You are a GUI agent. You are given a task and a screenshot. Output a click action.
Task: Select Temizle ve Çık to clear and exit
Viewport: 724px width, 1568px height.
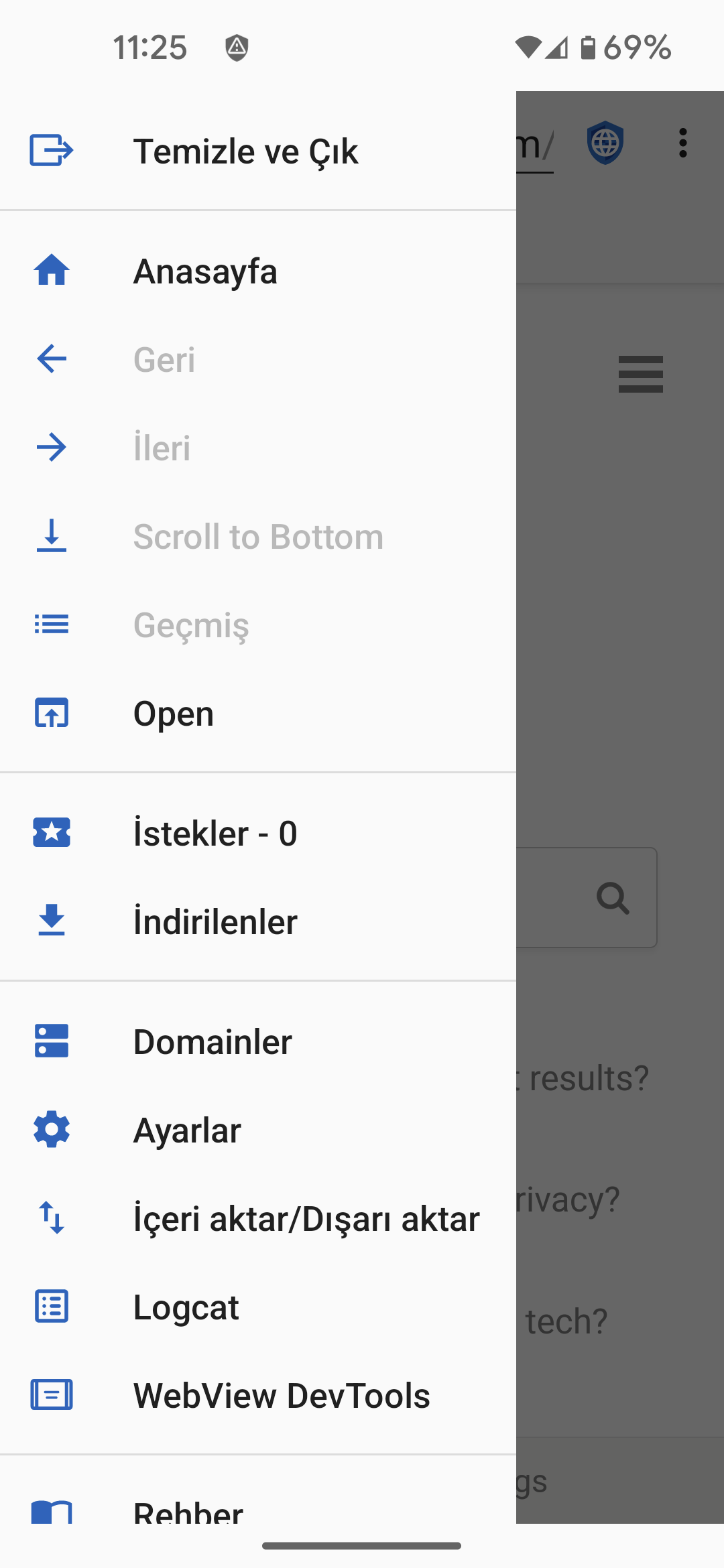pyautogui.click(x=245, y=151)
